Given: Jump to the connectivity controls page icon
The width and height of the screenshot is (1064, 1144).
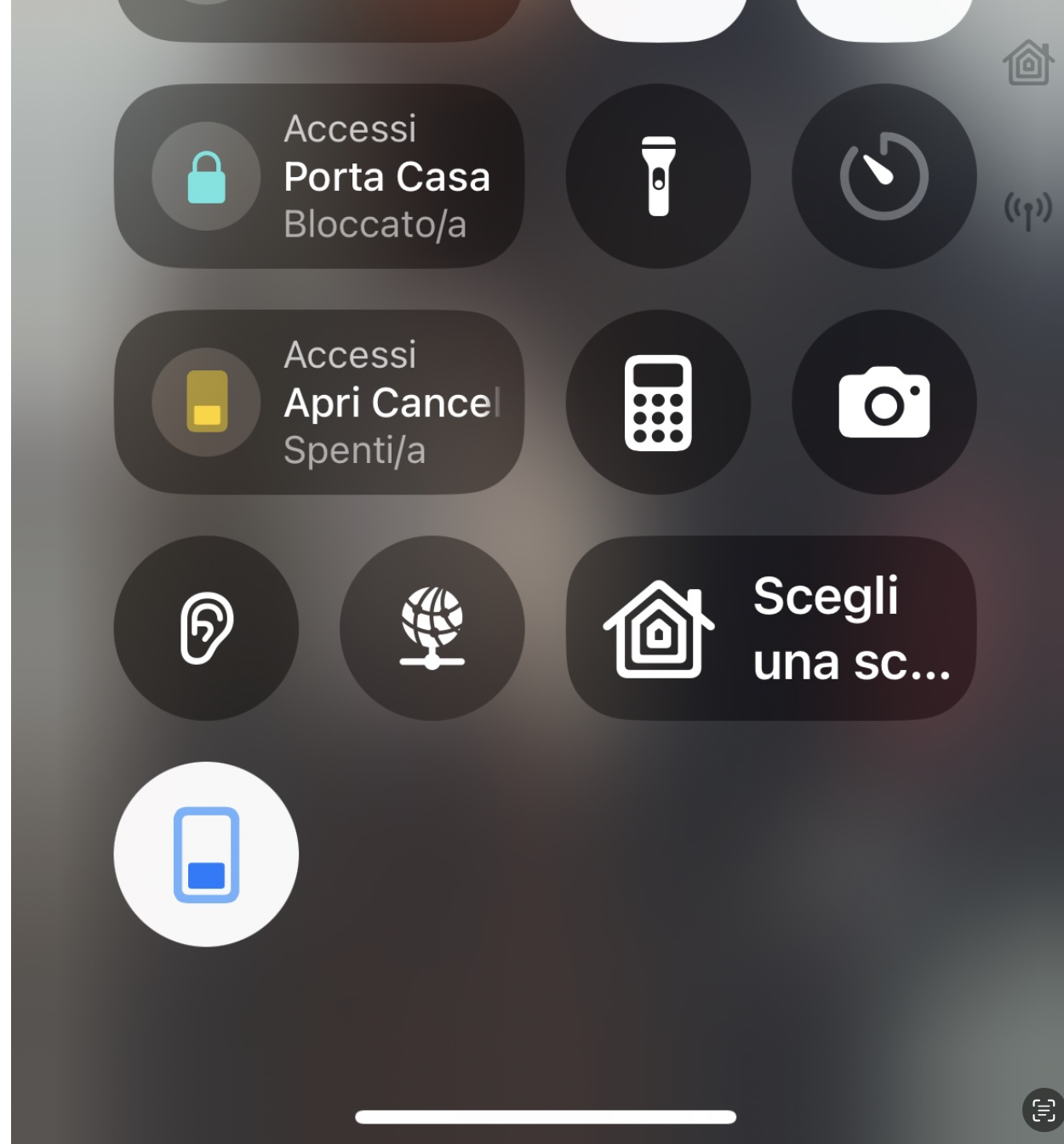Looking at the screenshot, I should click(x=1028, y=209).
